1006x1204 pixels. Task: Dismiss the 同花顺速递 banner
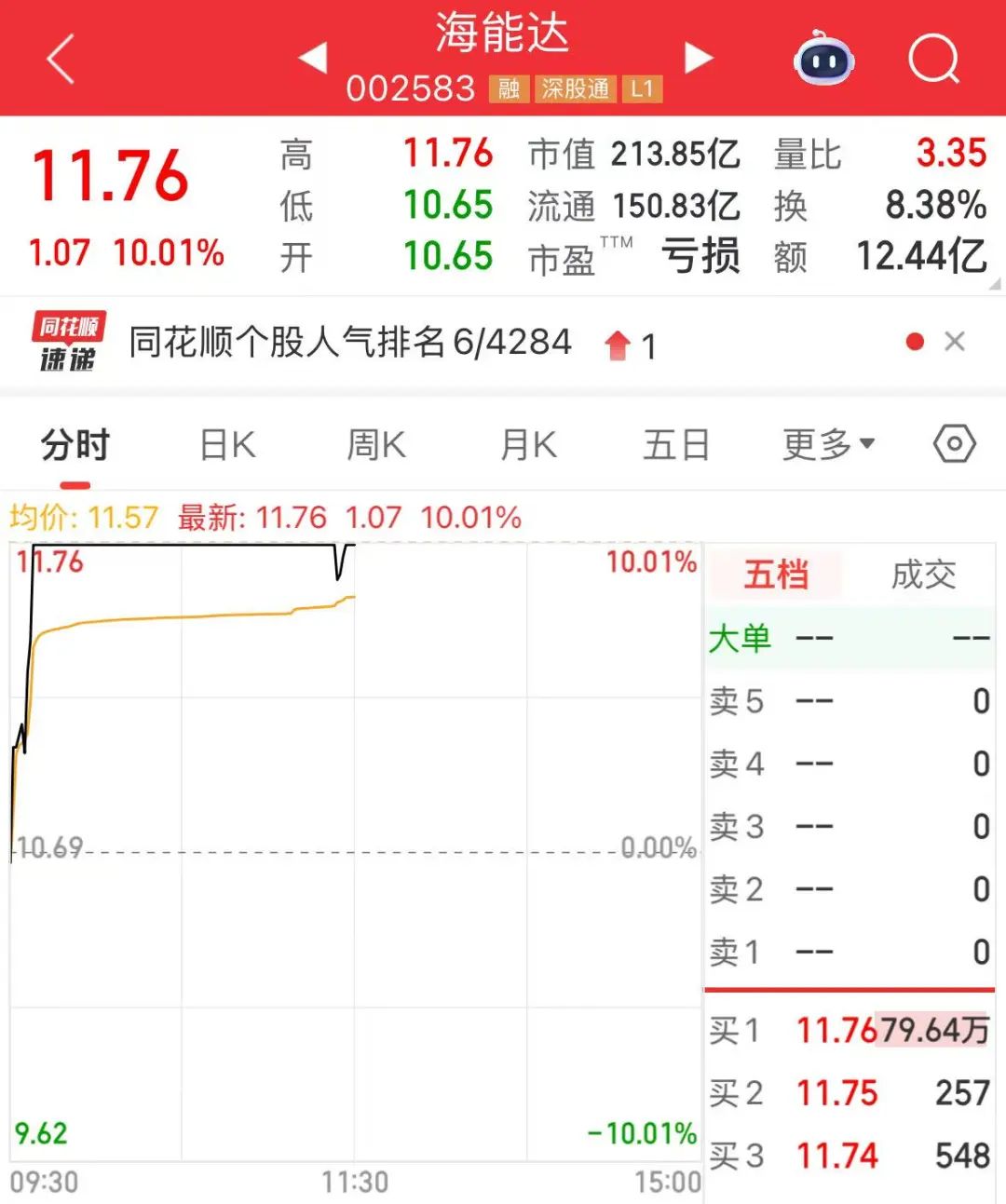(x=954, y=342)
